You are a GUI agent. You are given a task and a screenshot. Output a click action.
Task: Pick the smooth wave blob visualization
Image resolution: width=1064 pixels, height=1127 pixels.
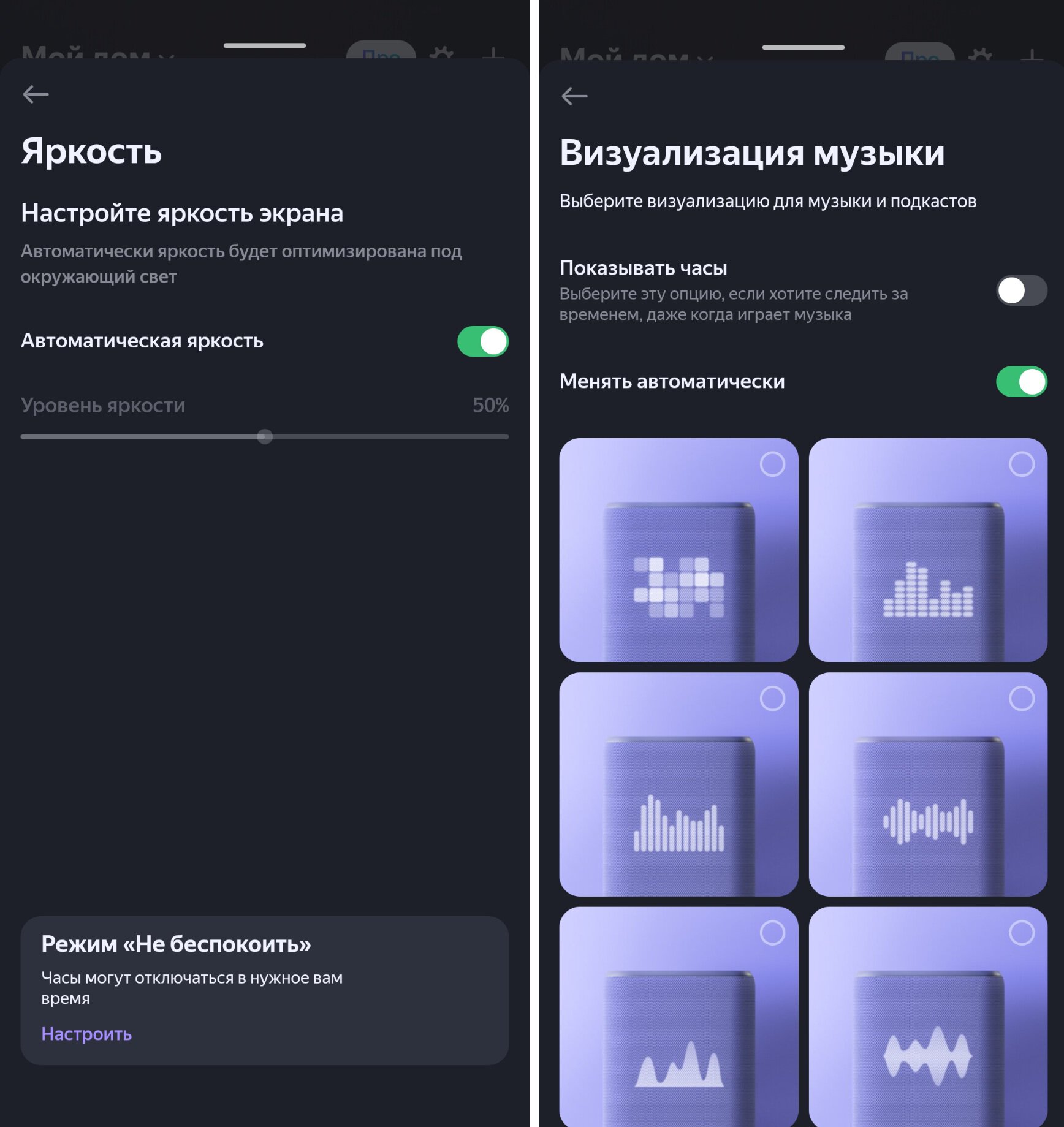coord(927,1017)
